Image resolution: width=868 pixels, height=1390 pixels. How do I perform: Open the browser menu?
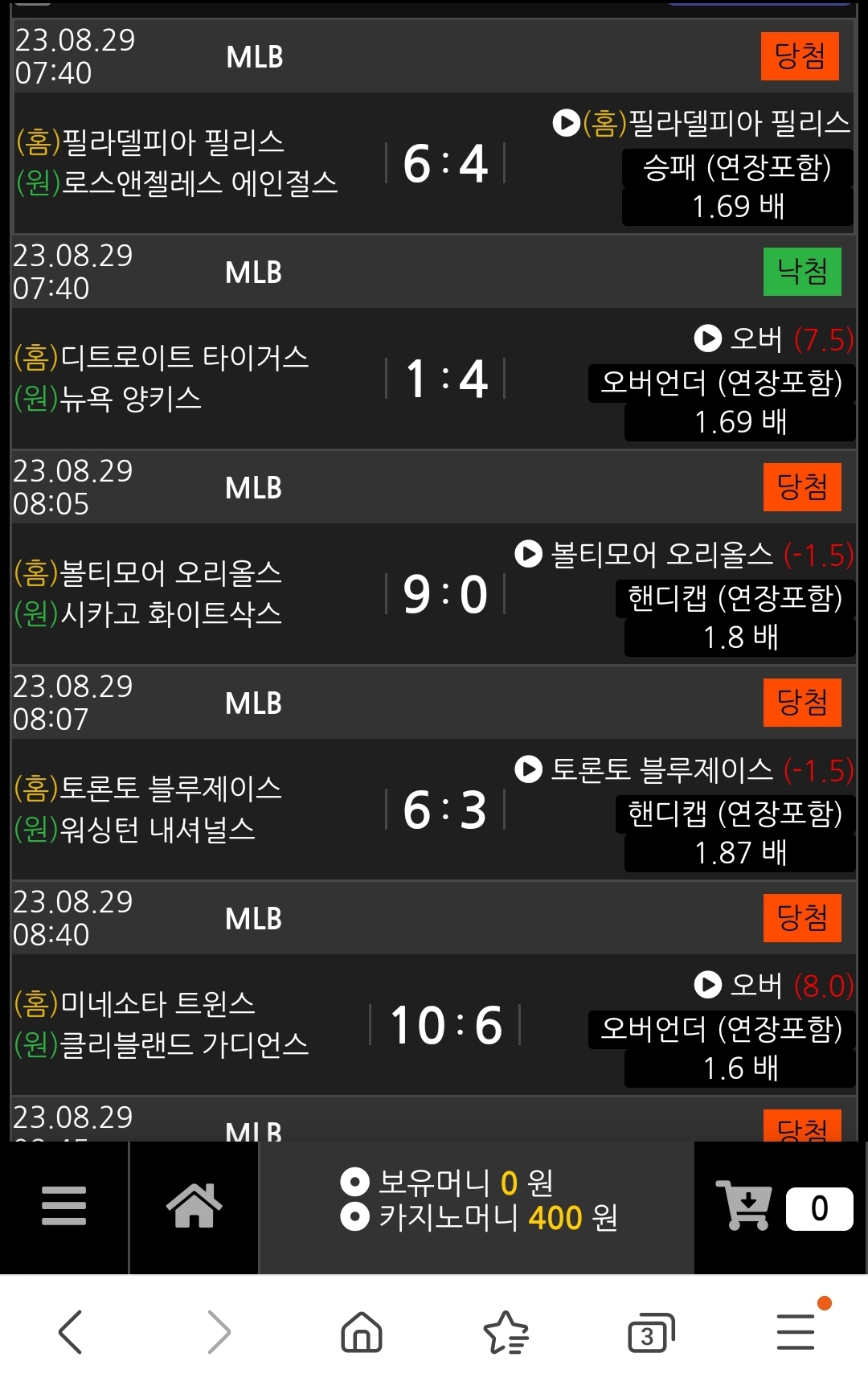tap(796, 1331)
